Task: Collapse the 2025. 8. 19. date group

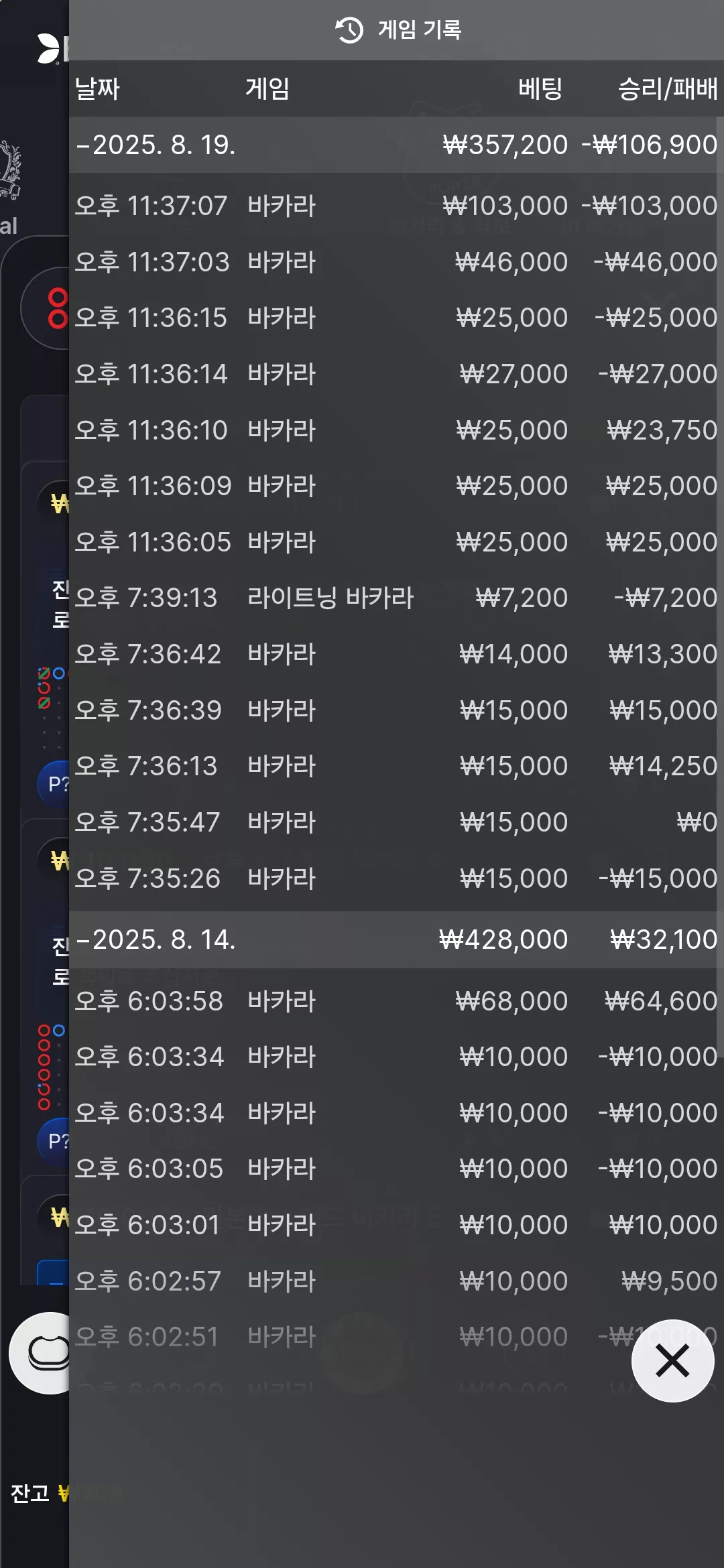Action: coord(396,145)
